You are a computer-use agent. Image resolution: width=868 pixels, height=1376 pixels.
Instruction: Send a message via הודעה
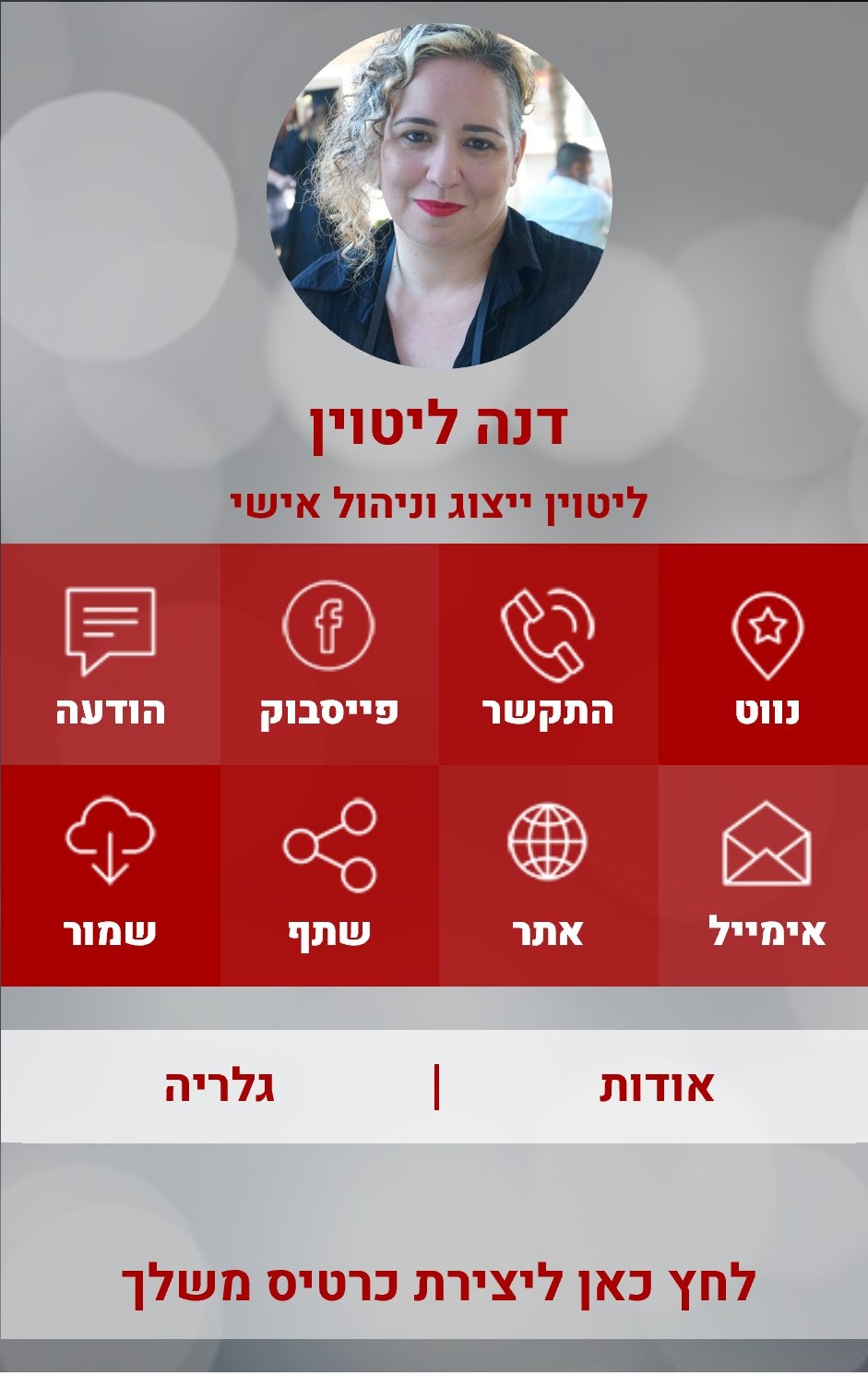[x=110, y=655]
